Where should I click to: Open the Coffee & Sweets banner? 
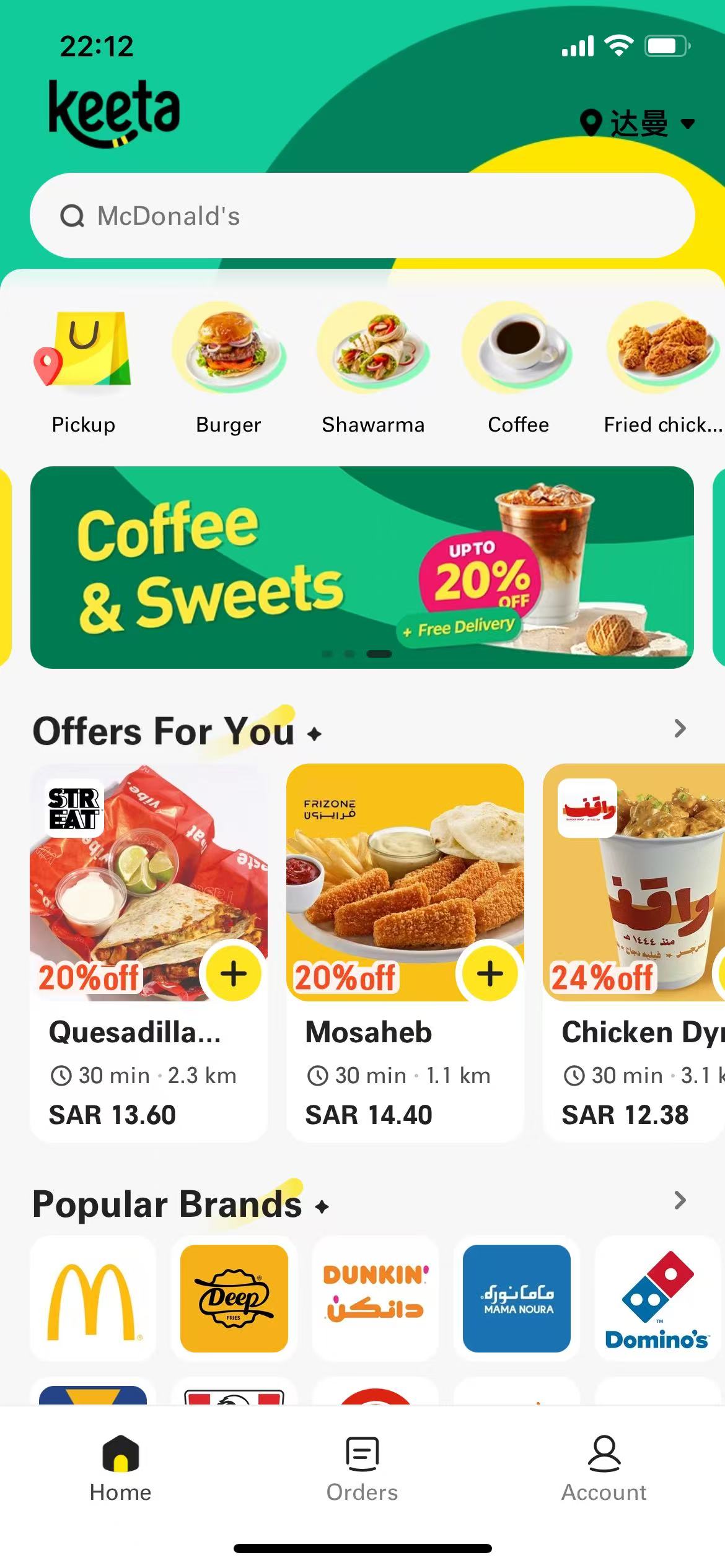tap(362, 567)
